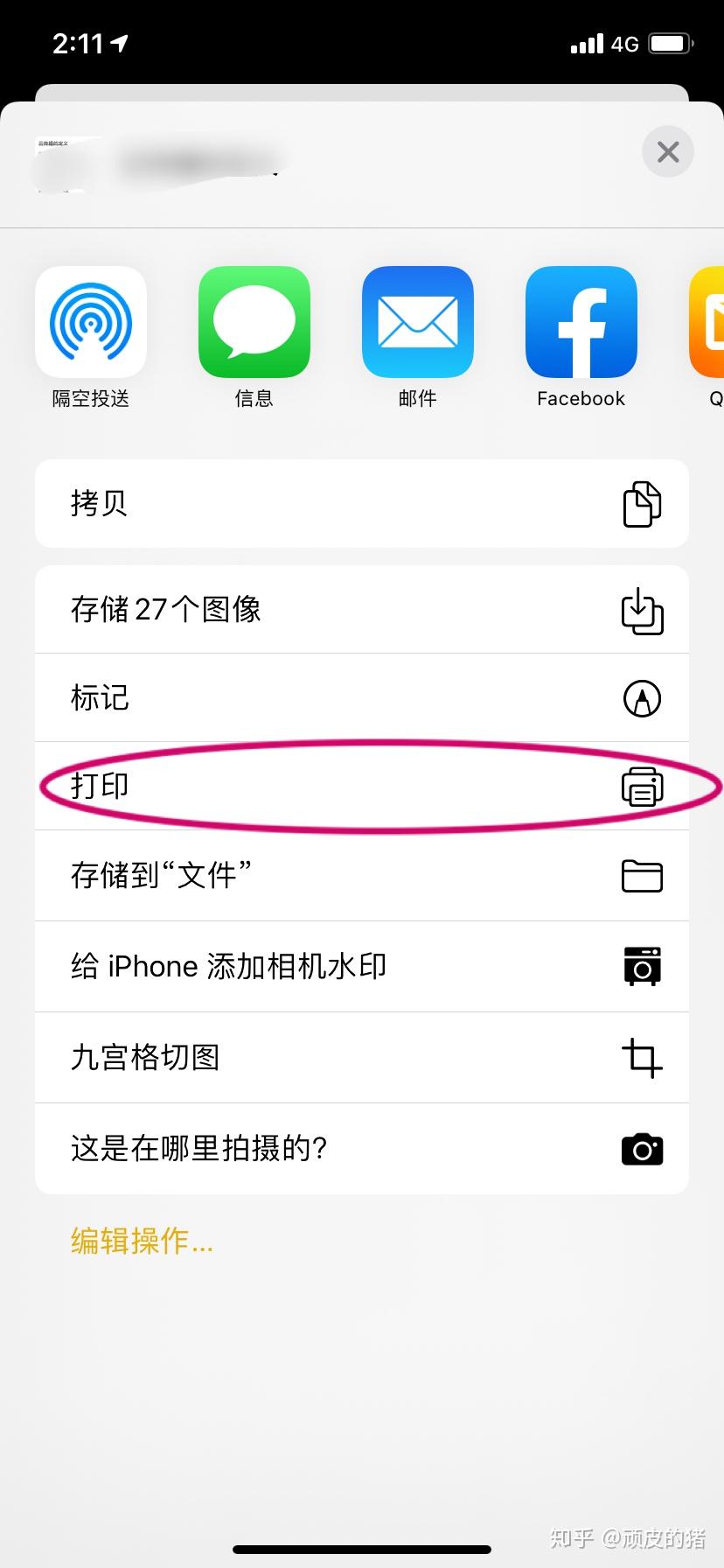Share to Facebook

[x=580, y=321]
